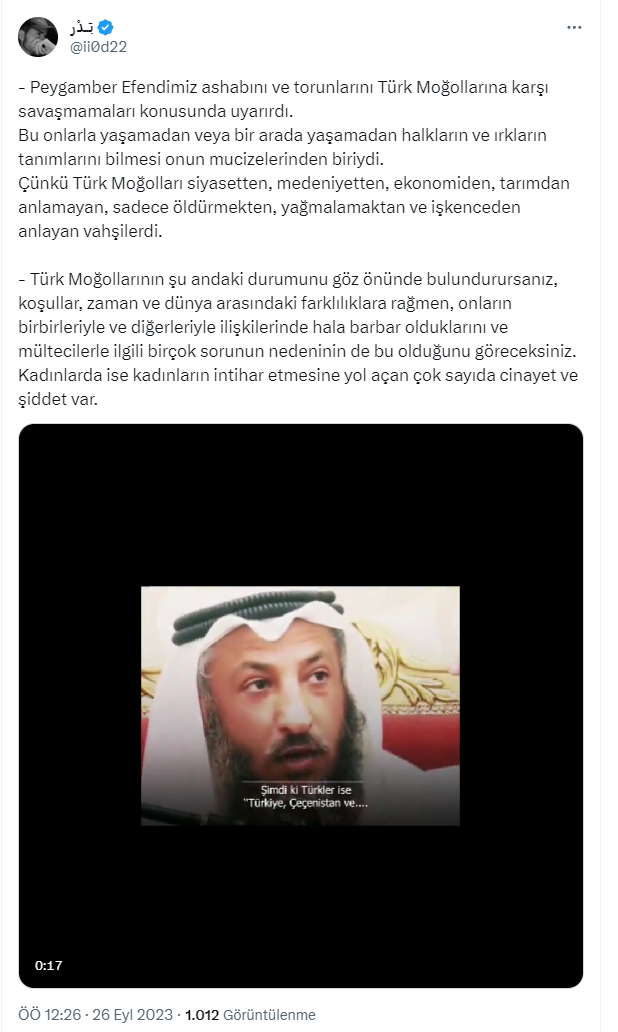The image size is (618, 1032).
Task: Open the tweet's overflow menu
Action: (x=574, y=28)
